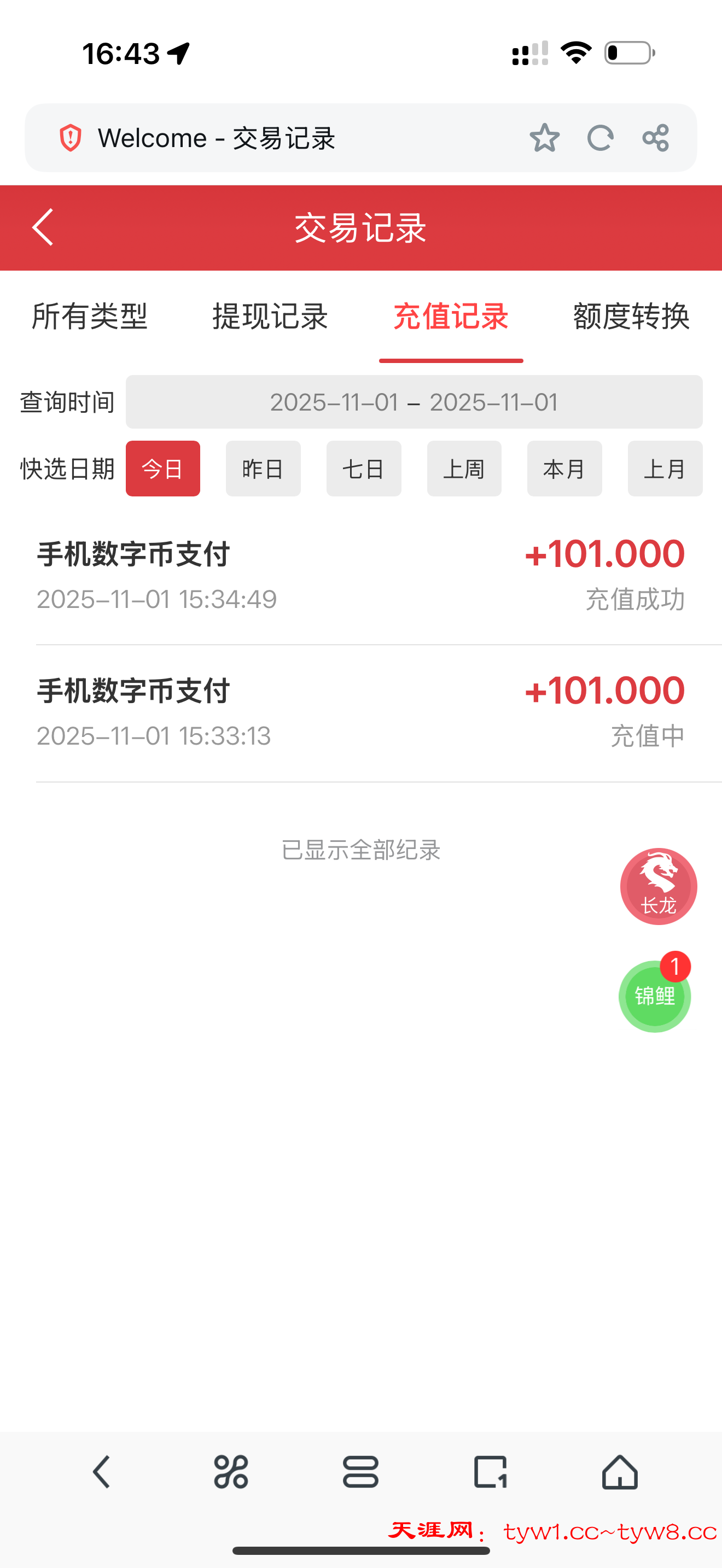The image size is (722, 1568).
Task: Select the 充值记录 tab
Action: click(451, 317)
